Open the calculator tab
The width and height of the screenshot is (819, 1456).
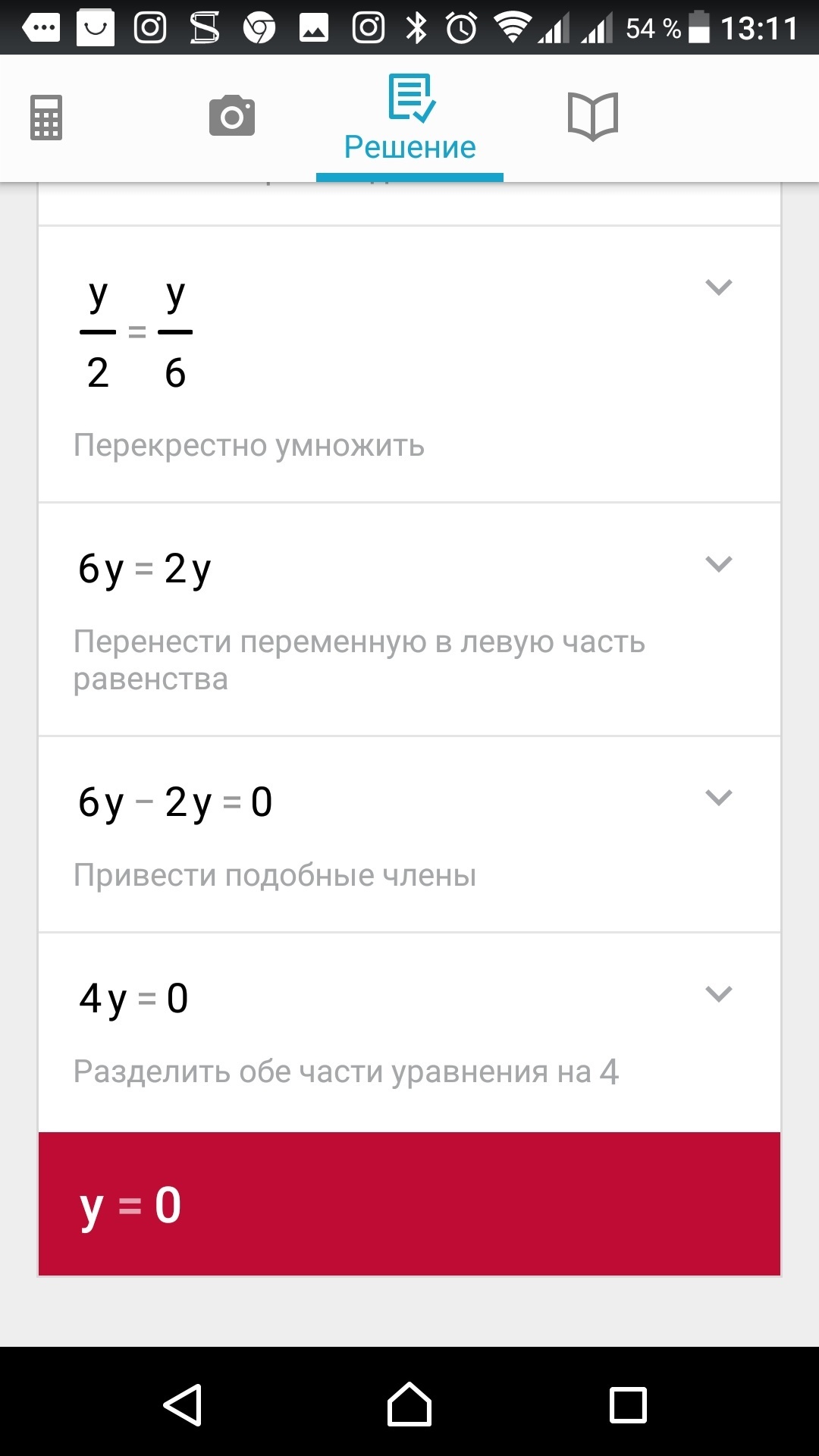[46, 118]
